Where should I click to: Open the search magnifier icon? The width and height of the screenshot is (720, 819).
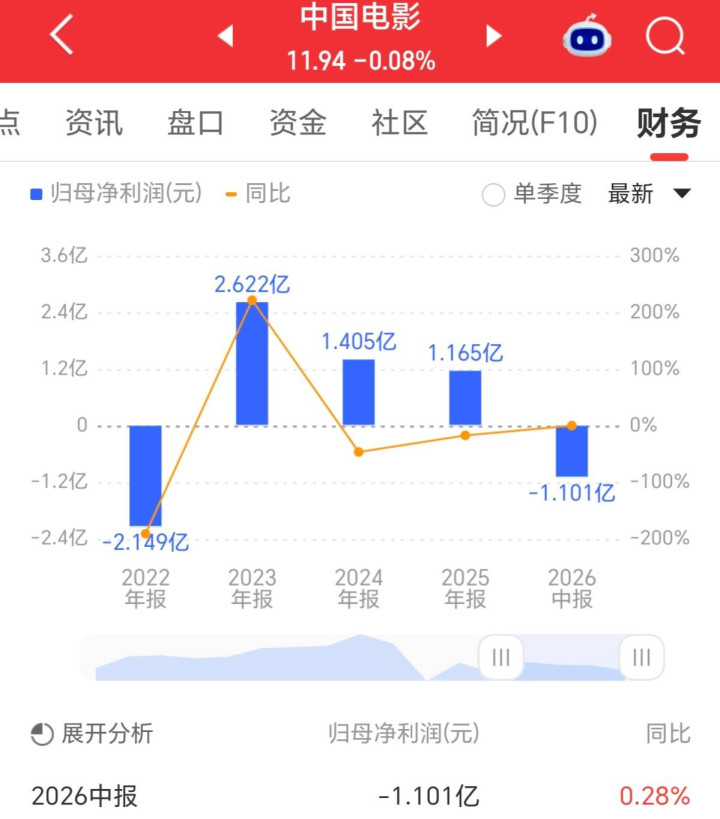coord(665,36)
